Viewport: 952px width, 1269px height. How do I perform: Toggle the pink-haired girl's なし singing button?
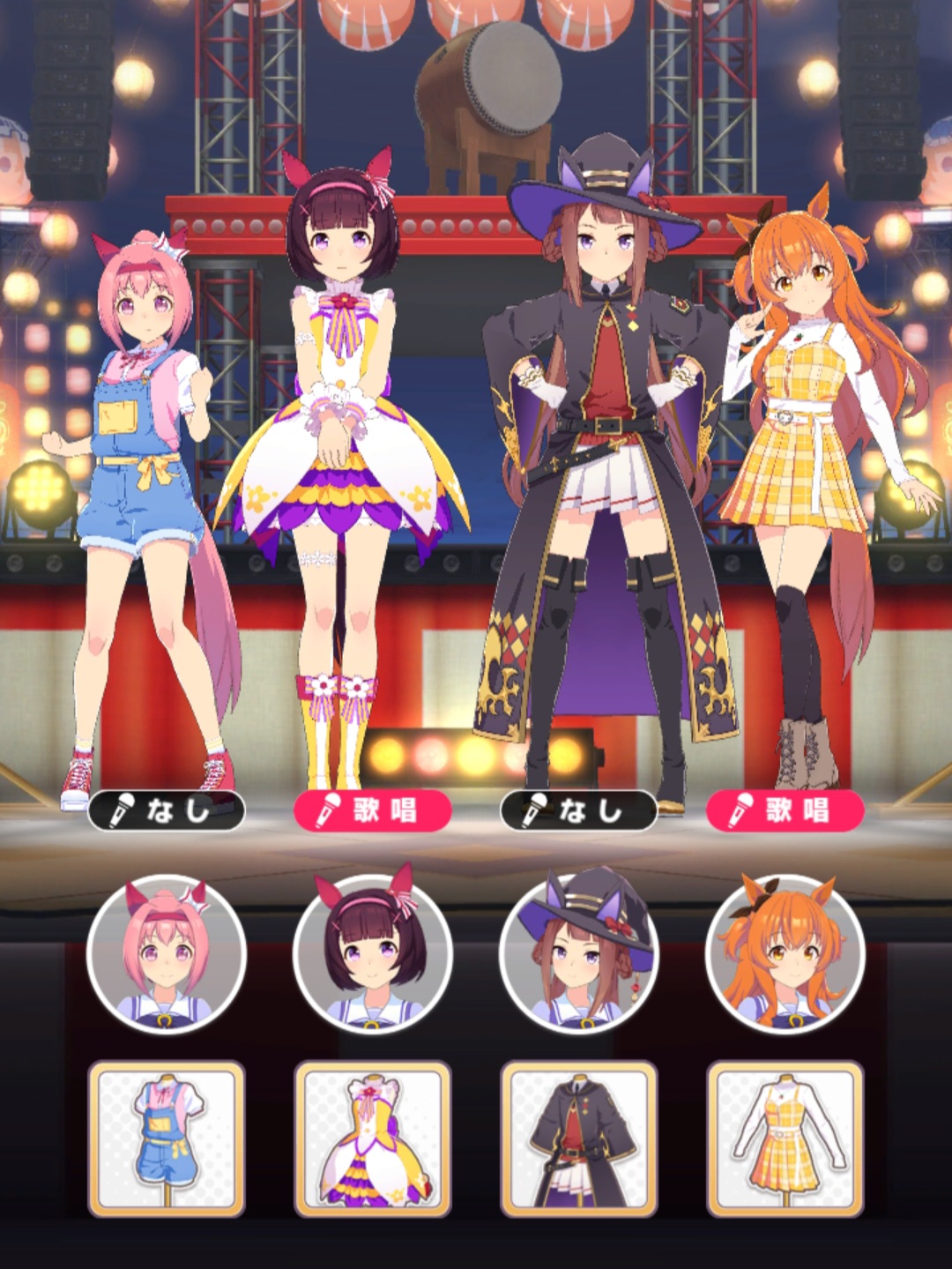(167, 810)
